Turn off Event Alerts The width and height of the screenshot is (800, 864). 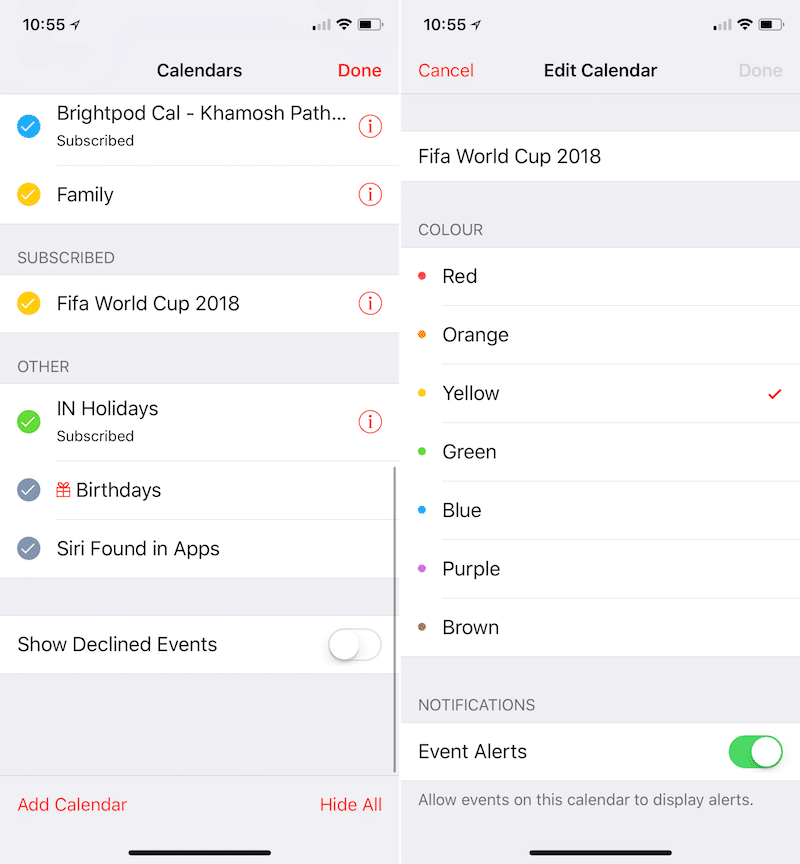755,752
